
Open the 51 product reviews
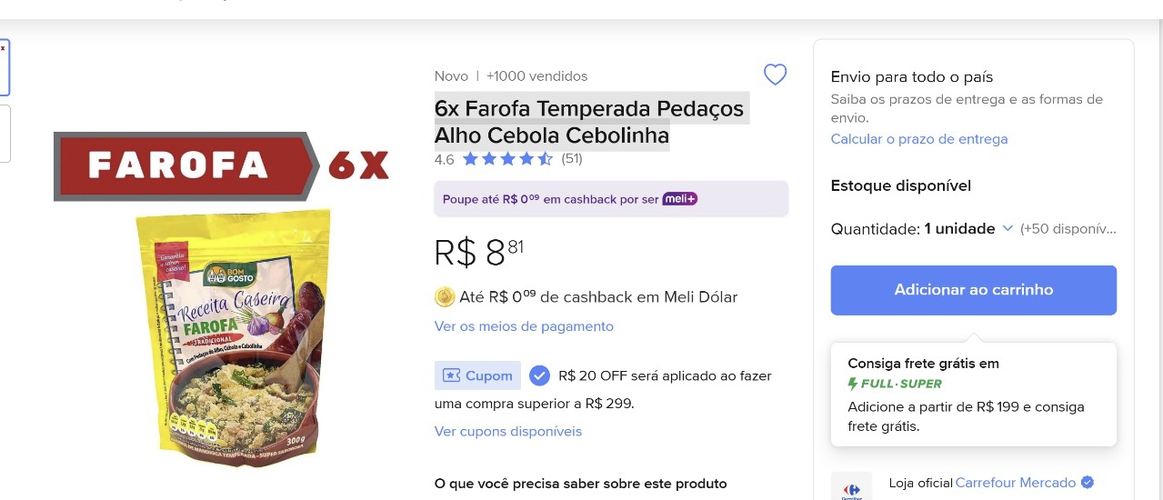click(571, 159)
